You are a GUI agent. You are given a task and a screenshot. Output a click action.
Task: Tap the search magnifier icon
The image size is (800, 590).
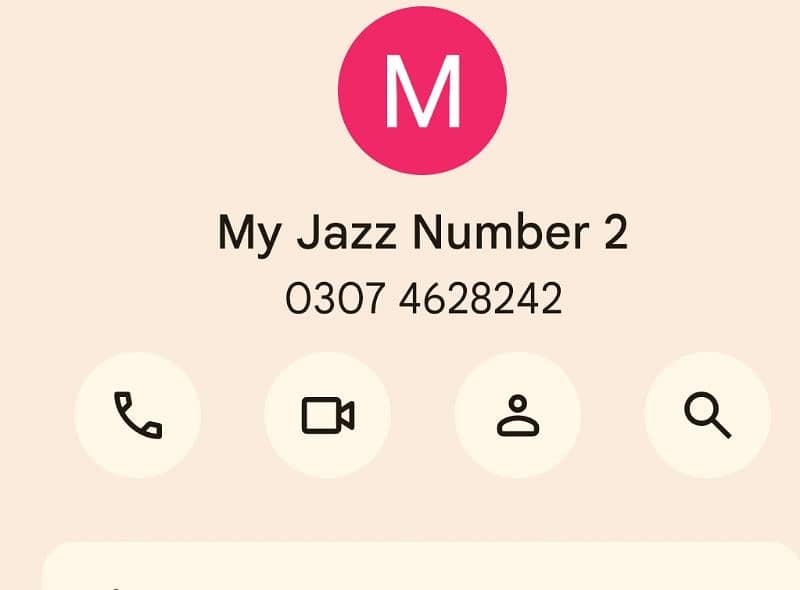click(x=707, y=415)
